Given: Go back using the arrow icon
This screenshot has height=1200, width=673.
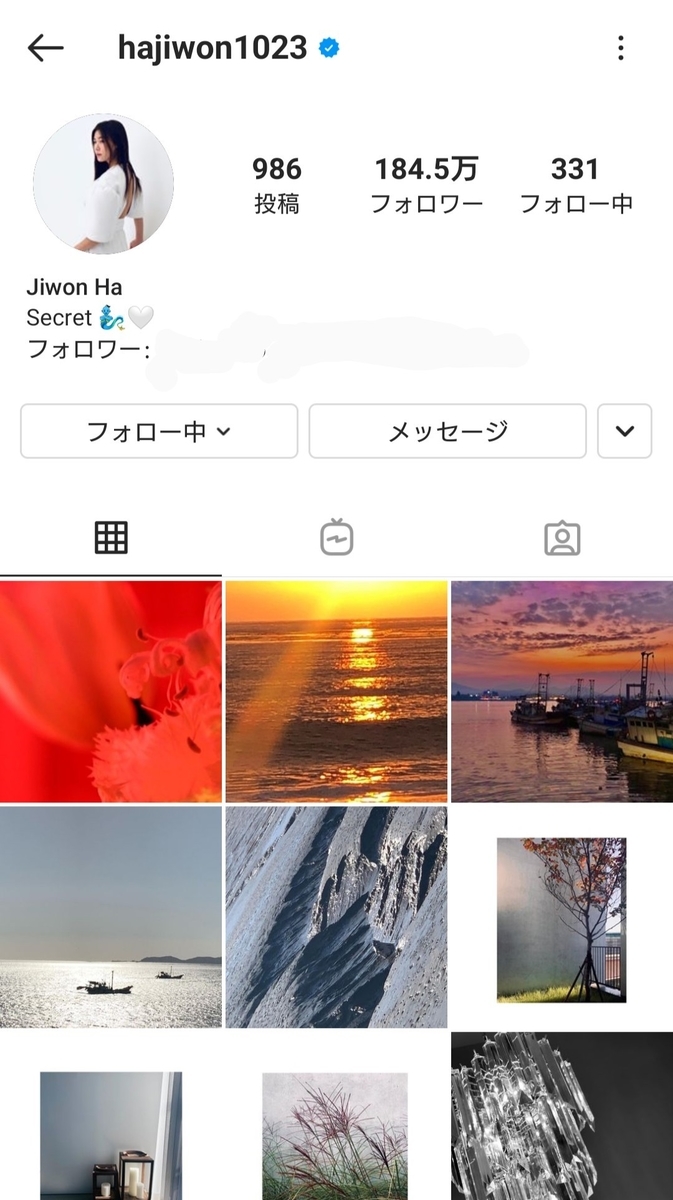Looking at the screenshot, I should point(45,47).
